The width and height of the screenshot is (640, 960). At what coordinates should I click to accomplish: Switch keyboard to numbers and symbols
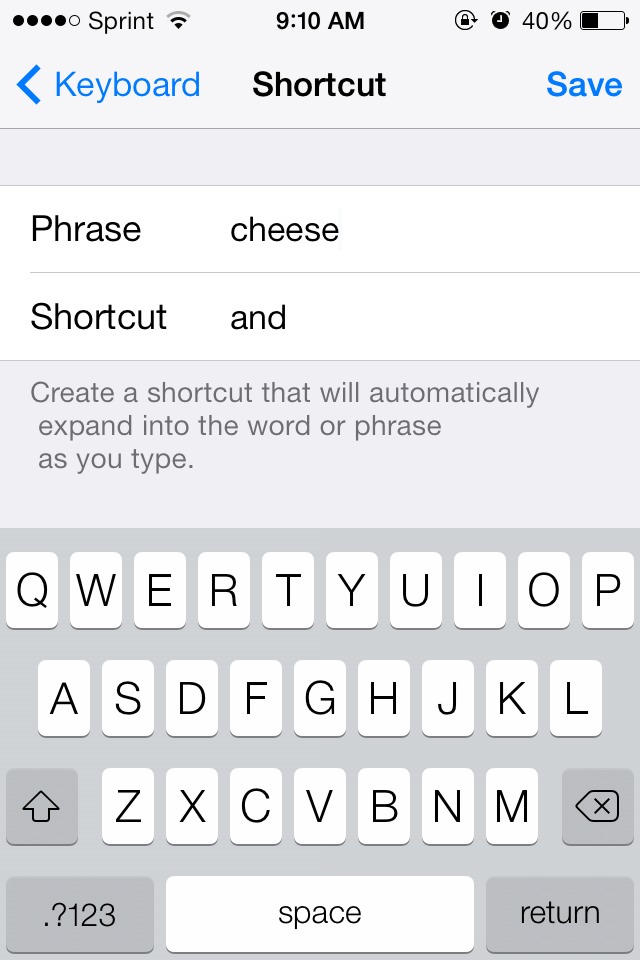point(80,913)
